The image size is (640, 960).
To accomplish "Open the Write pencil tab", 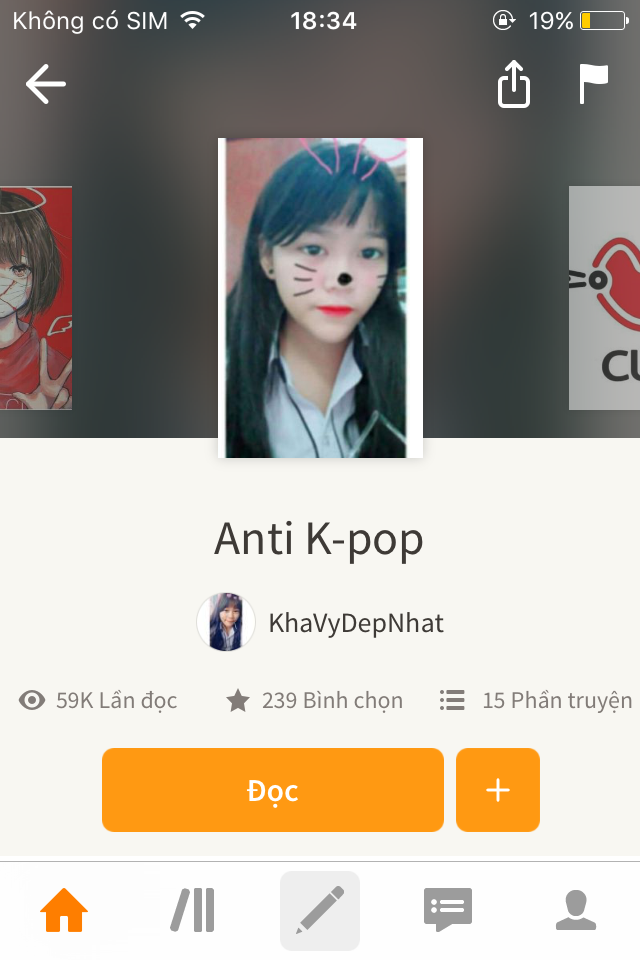I will [x=320, y=911].
